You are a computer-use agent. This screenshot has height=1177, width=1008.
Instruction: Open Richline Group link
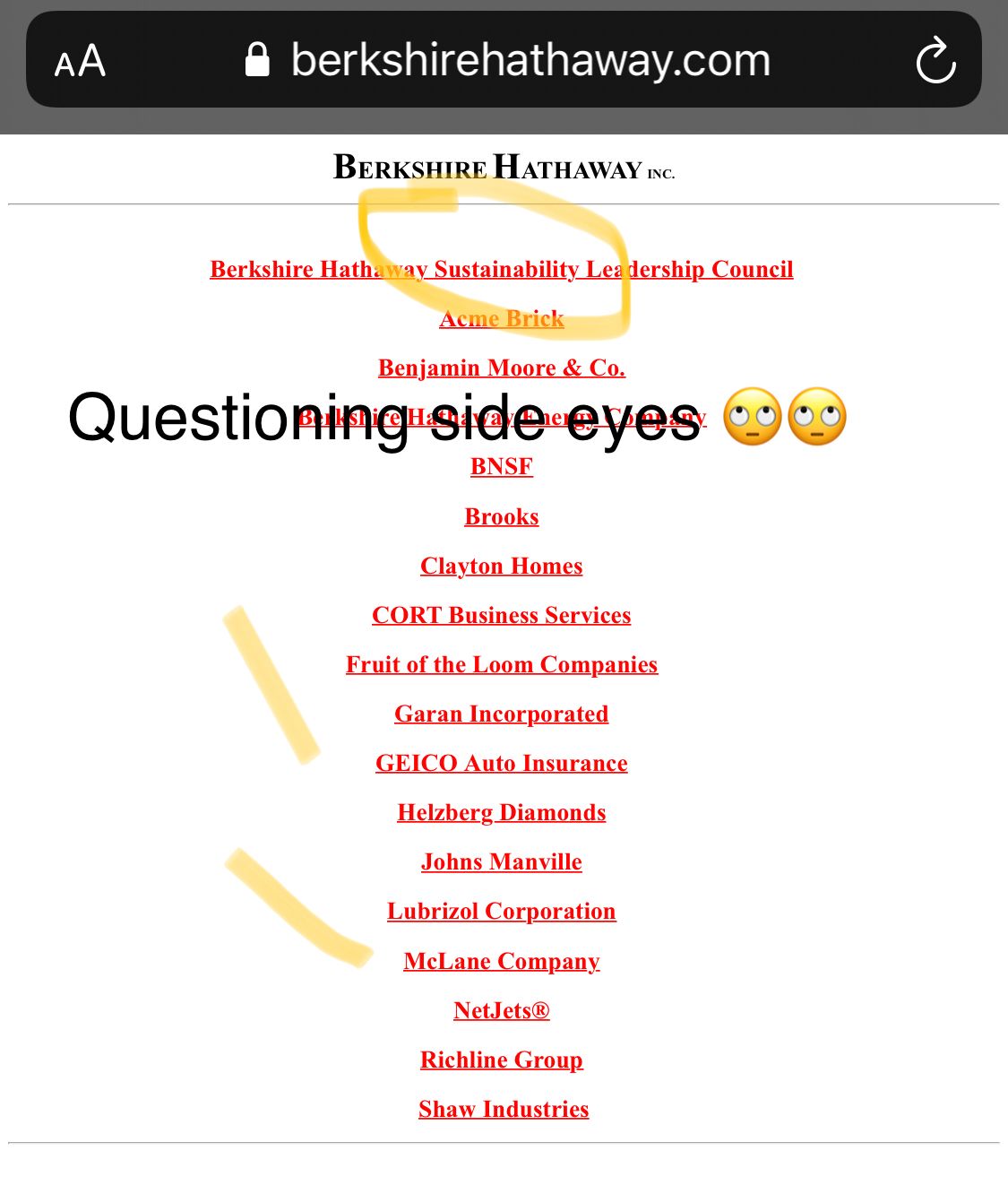click(x=501, y=1060)
